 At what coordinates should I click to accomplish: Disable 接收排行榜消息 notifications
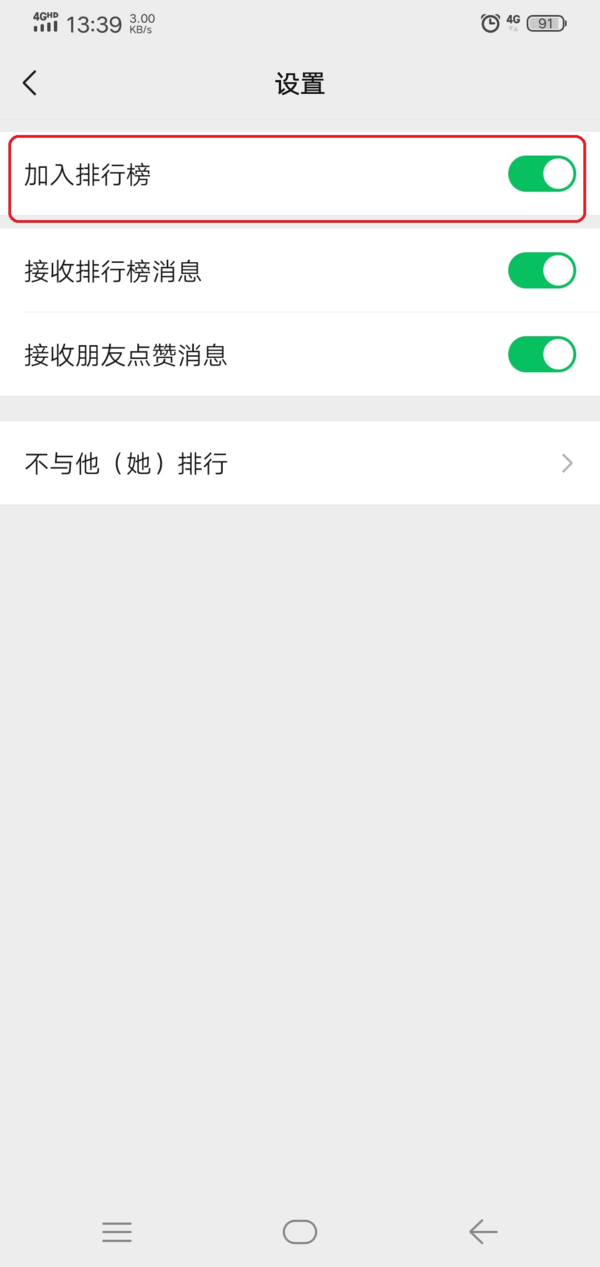click(541, 270)
